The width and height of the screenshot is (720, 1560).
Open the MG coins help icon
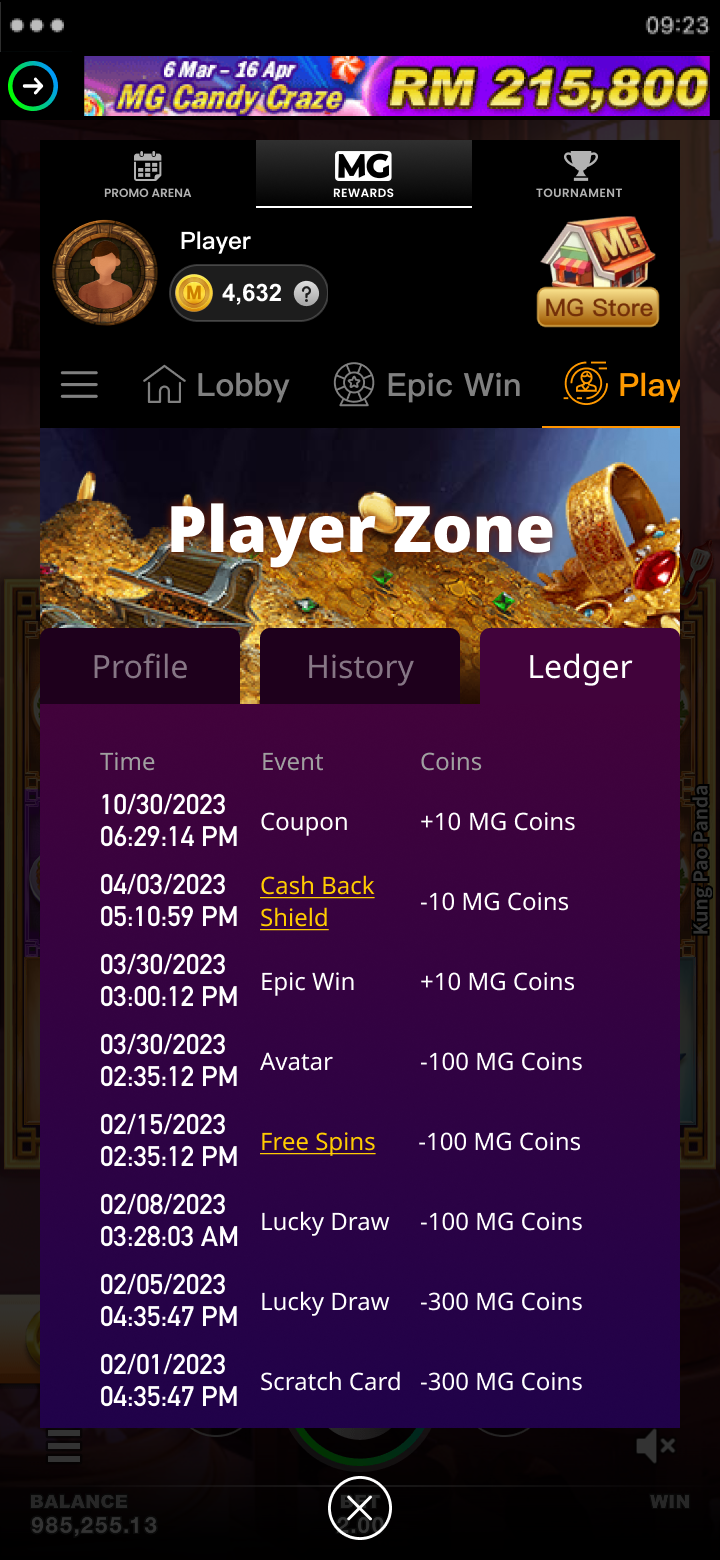click(307, 294)
